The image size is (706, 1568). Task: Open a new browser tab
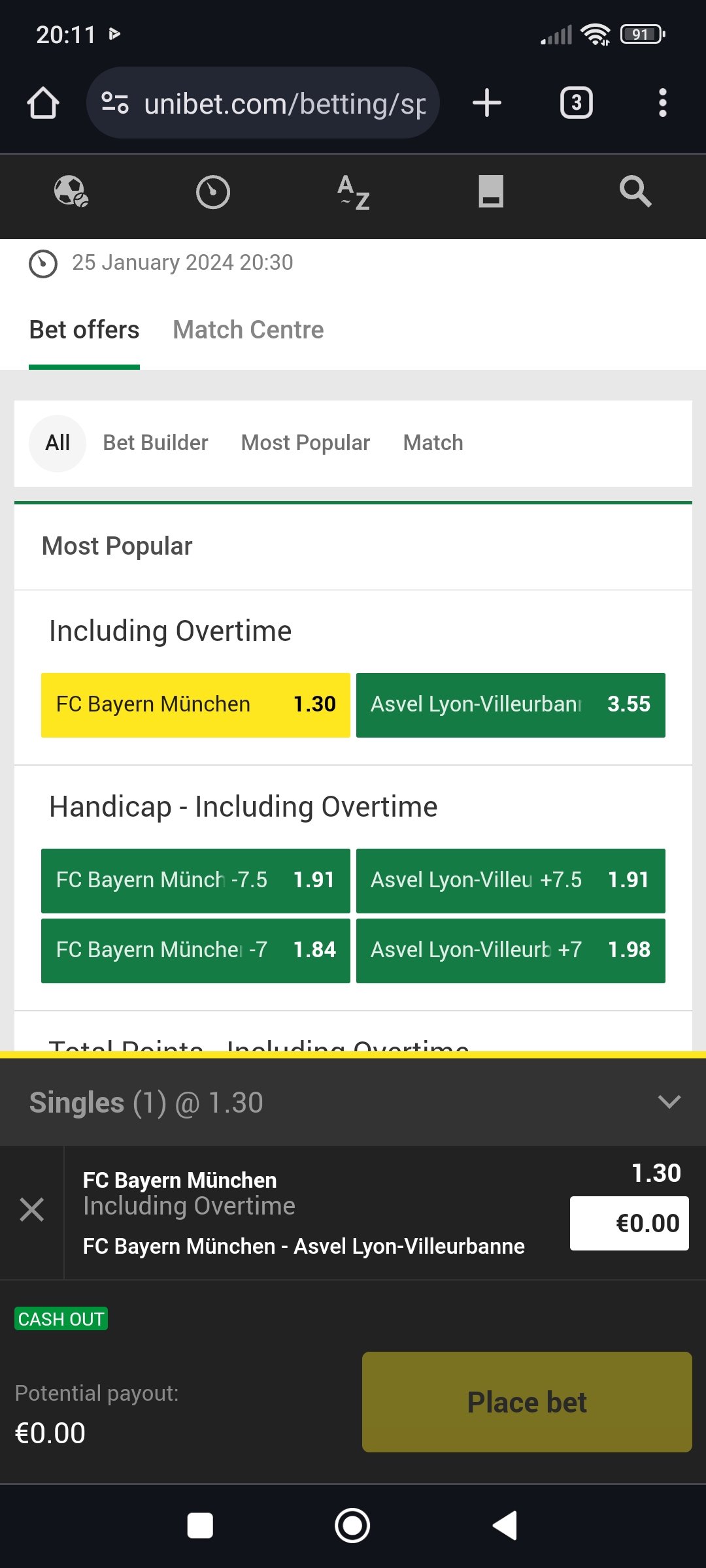pos(487,103)
